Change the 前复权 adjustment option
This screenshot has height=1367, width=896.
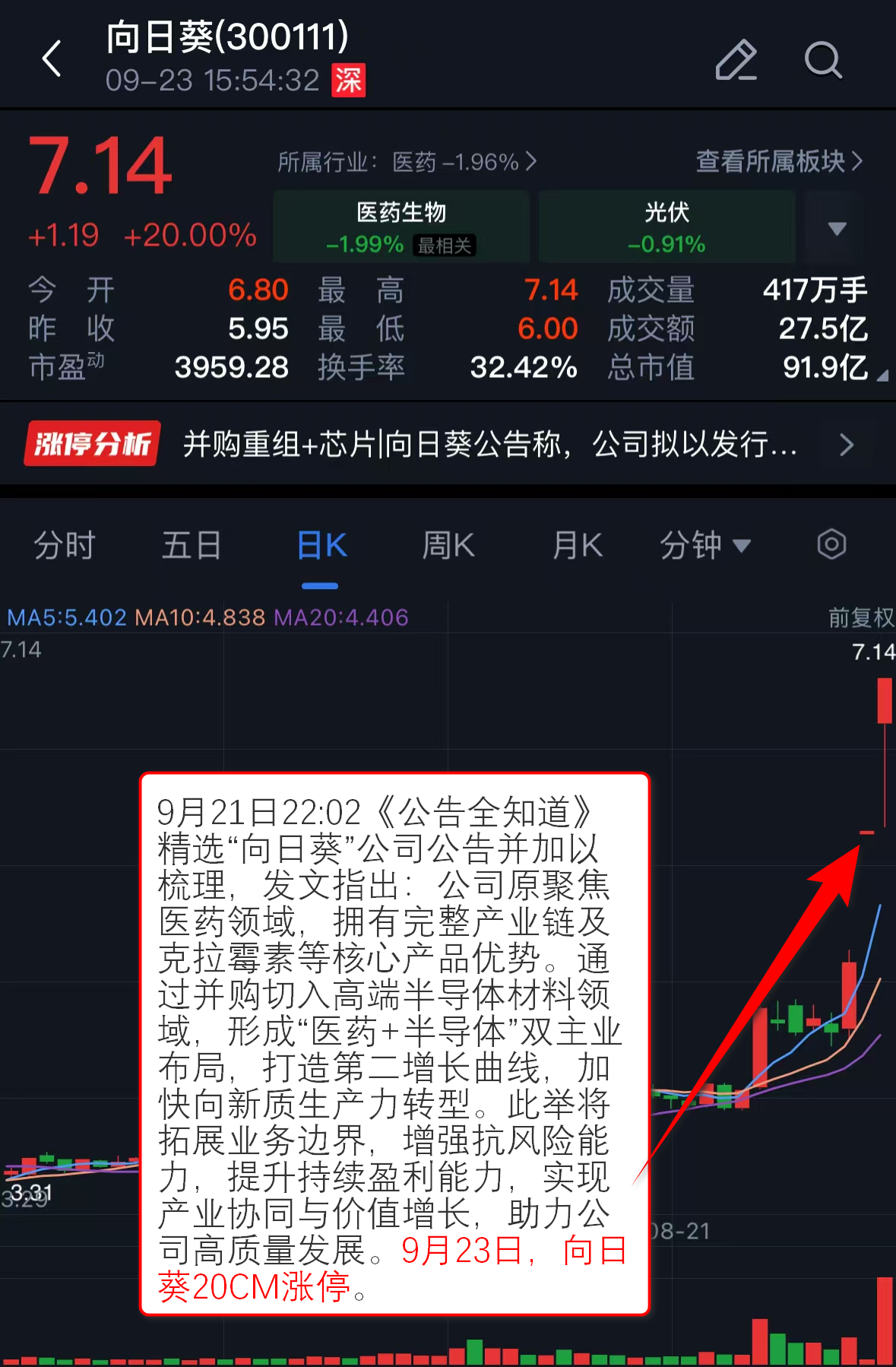pos(861,617)
